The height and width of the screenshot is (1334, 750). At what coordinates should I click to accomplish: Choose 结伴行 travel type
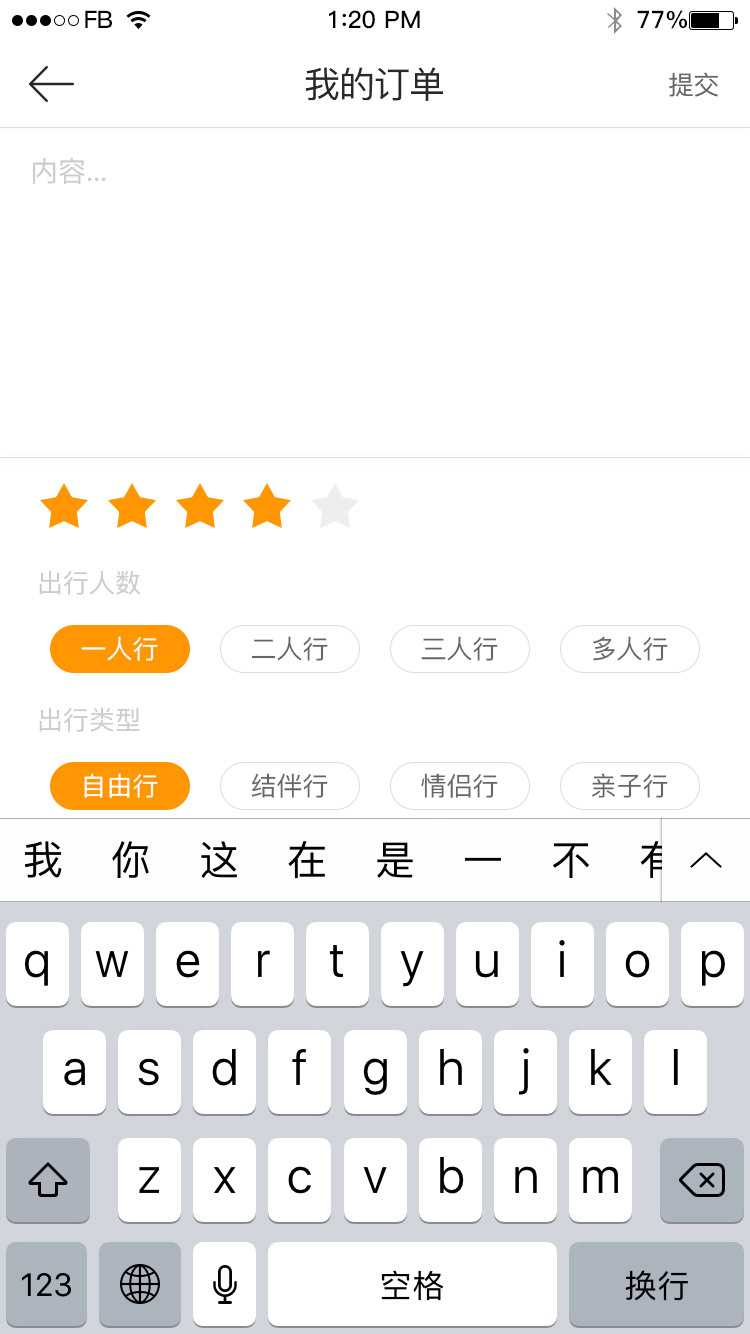tap(289, 786)
